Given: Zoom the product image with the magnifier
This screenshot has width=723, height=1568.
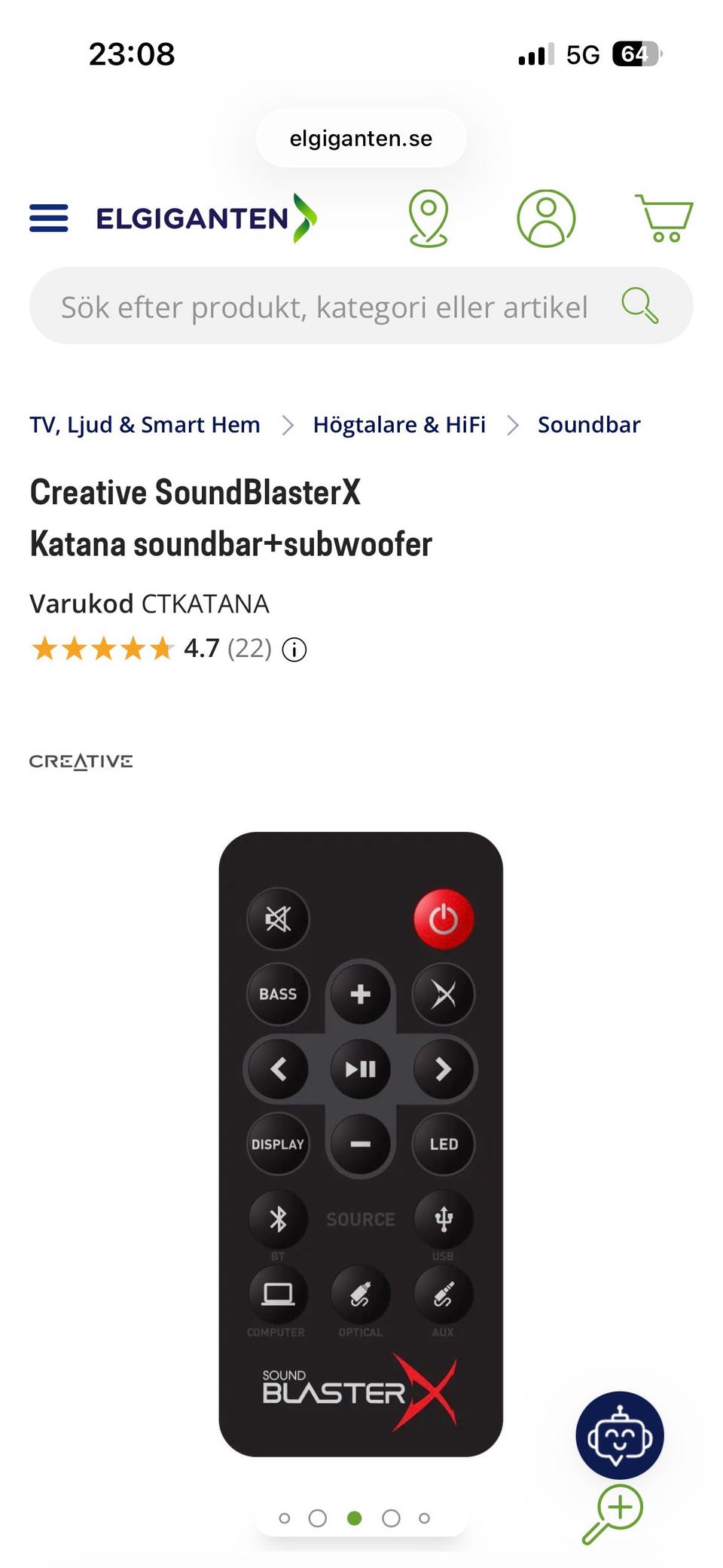Looking at the screenshot, I should point(612,1515).
